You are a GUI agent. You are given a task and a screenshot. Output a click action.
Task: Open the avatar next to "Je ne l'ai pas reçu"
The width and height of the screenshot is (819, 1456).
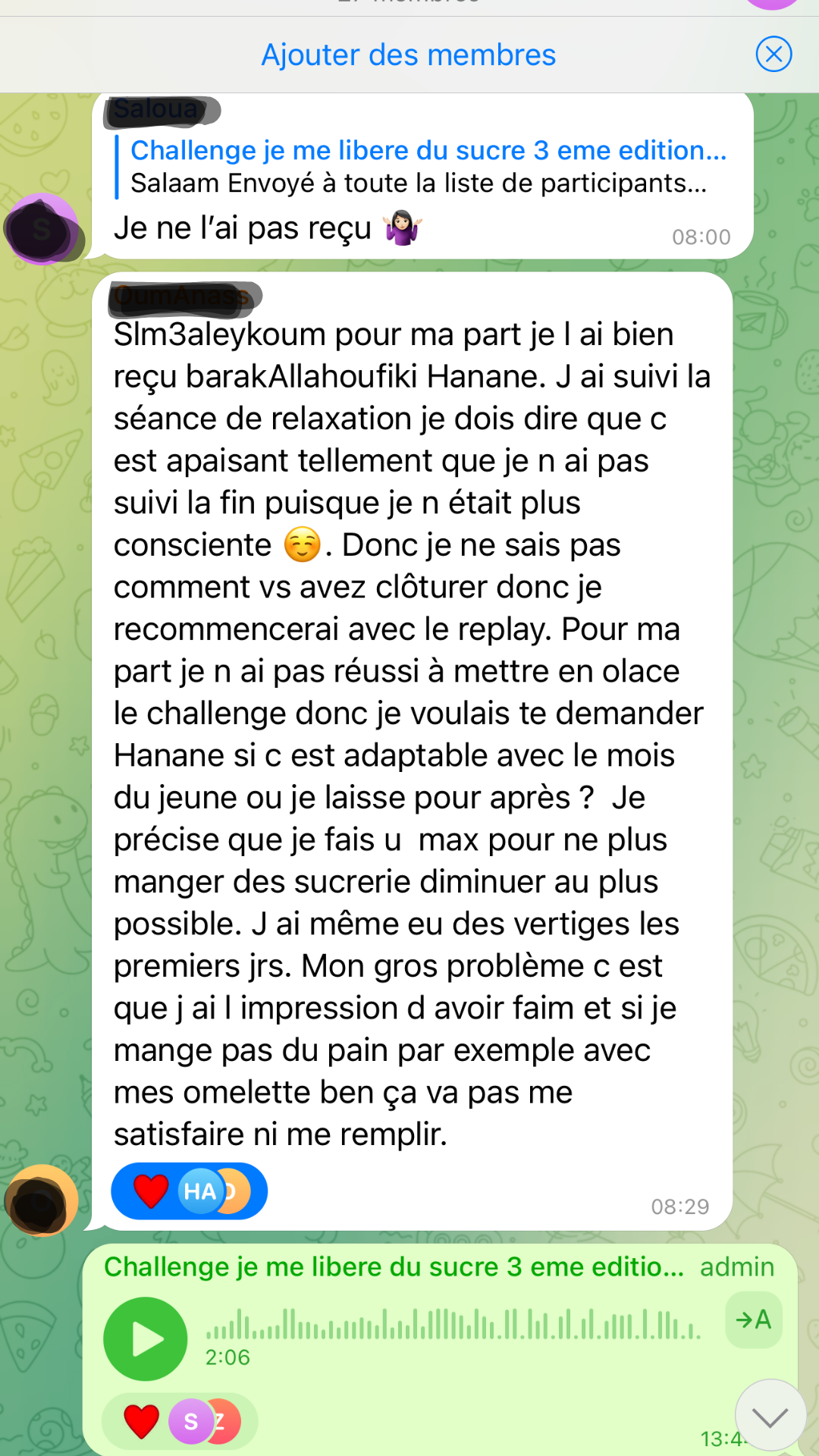43,229
